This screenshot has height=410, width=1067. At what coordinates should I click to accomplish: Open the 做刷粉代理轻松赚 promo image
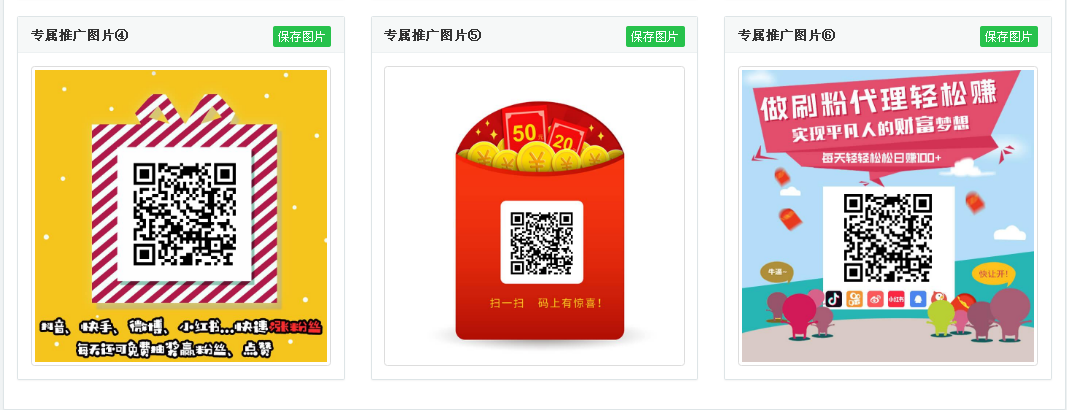(887, 215)
